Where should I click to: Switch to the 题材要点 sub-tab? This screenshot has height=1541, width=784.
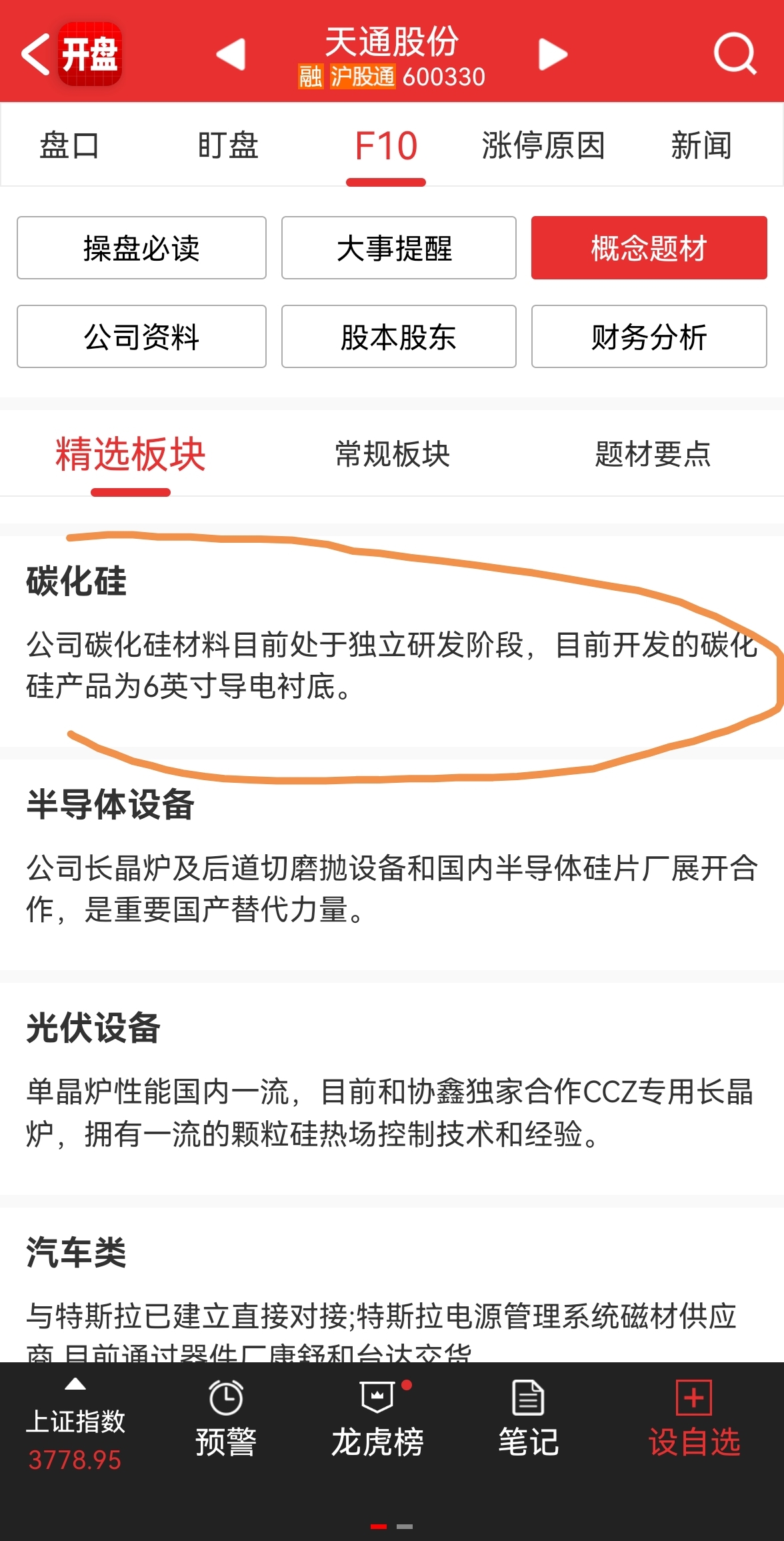(x=653, y=455)
